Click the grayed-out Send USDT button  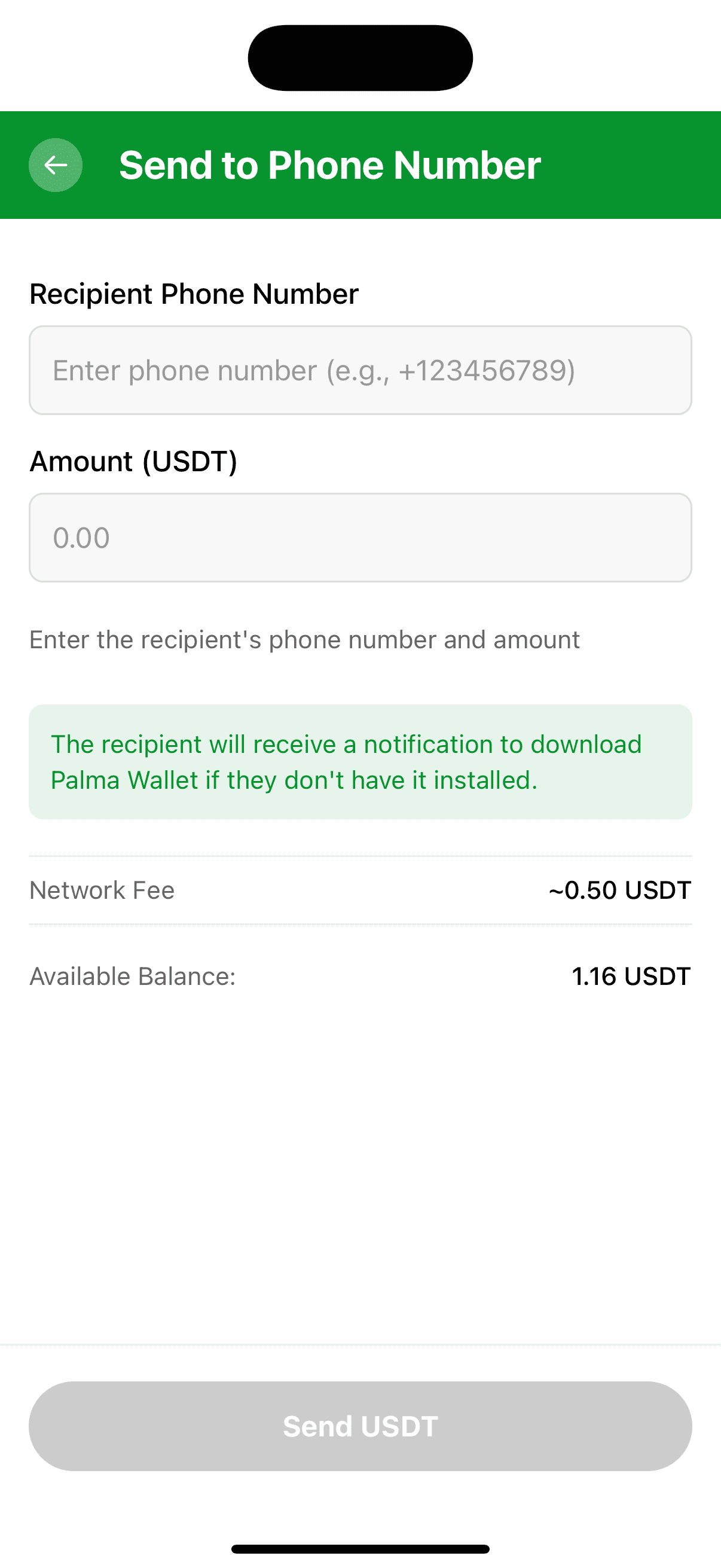coord(360,1426)
